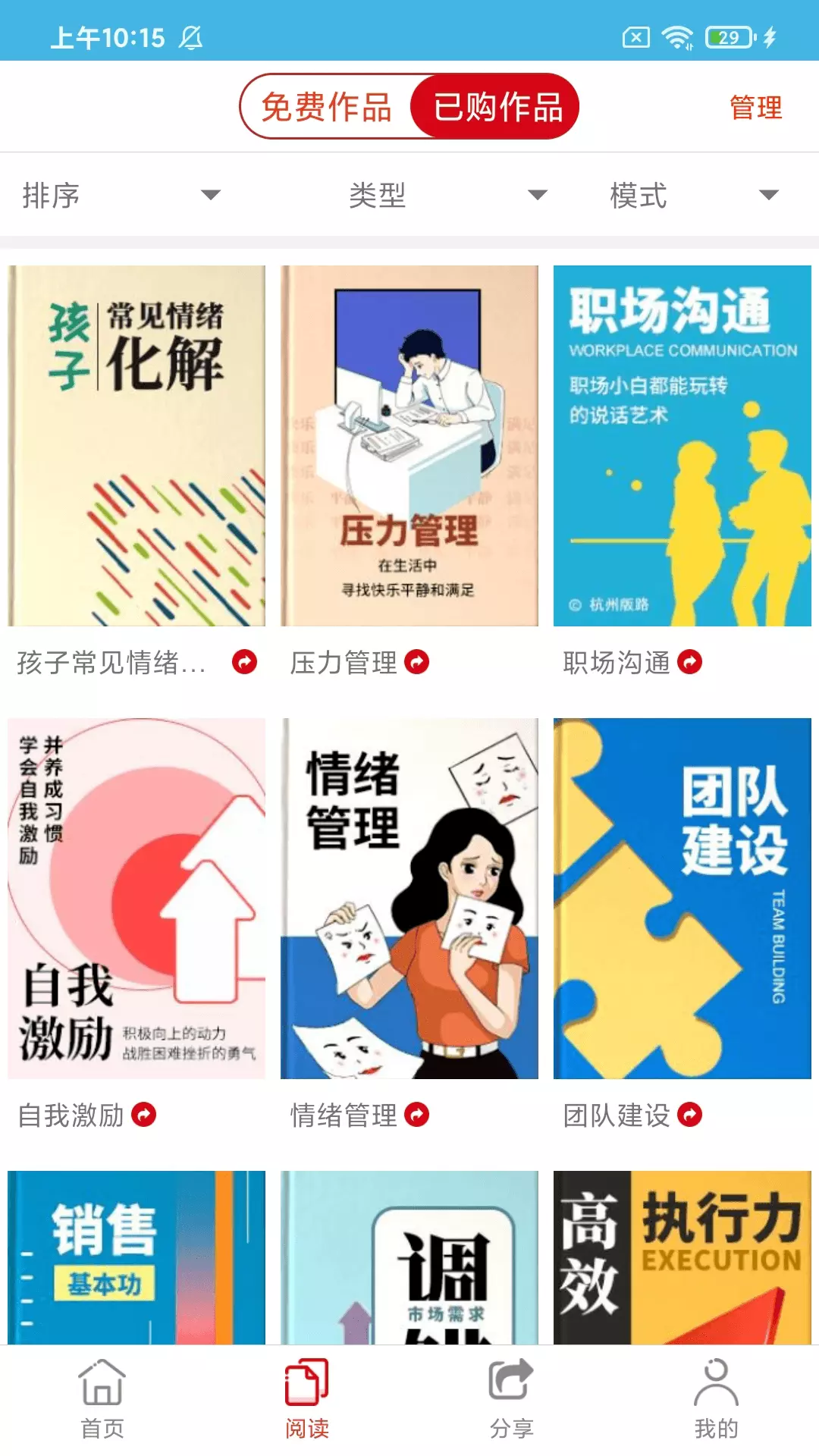This screenshot has width=819, height=1456.
Task: Expand the 模式 mode dropdown
Action: (694, 196)
